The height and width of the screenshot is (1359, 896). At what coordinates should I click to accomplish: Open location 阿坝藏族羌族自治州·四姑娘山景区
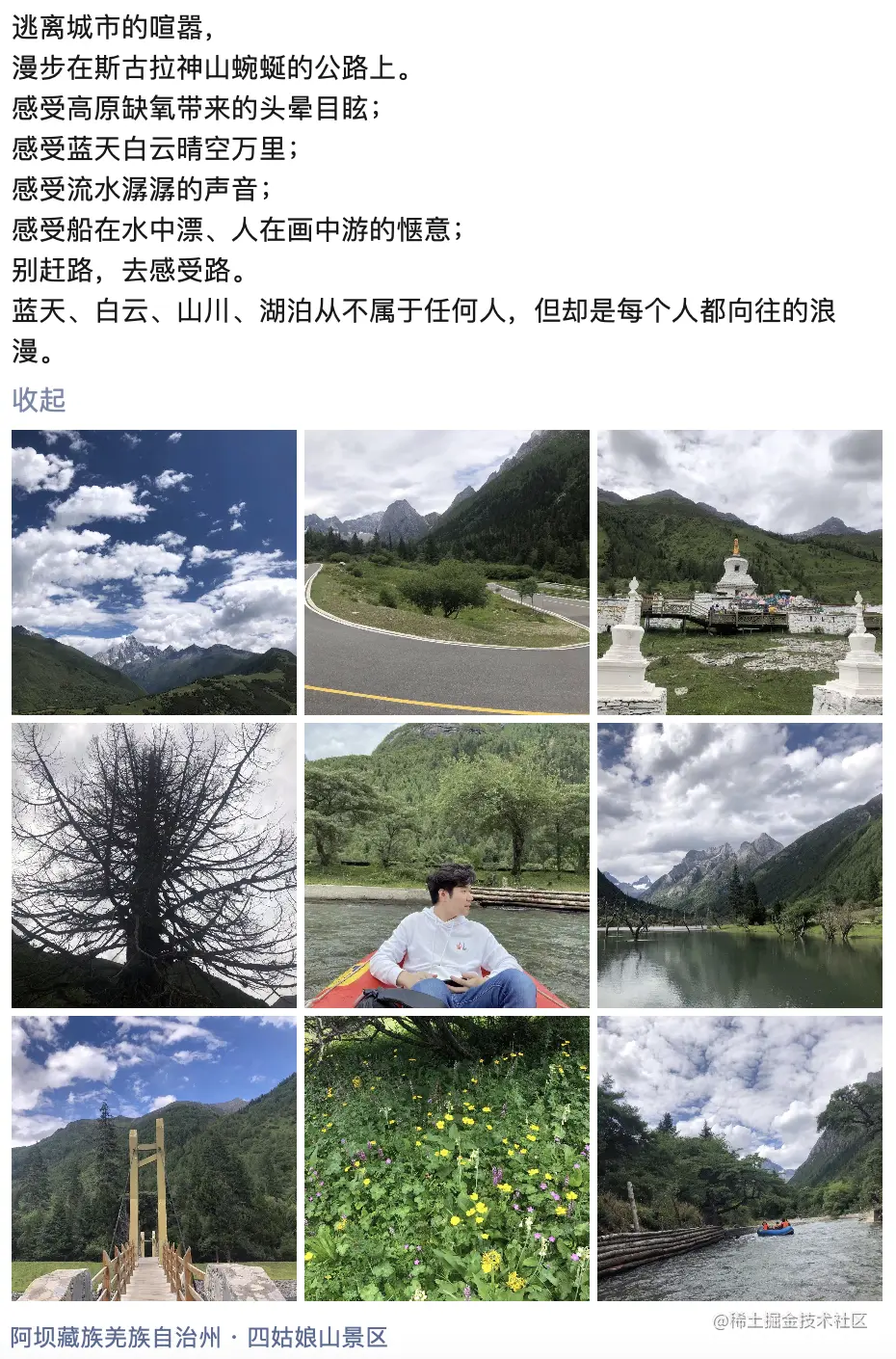(198, 1337)
